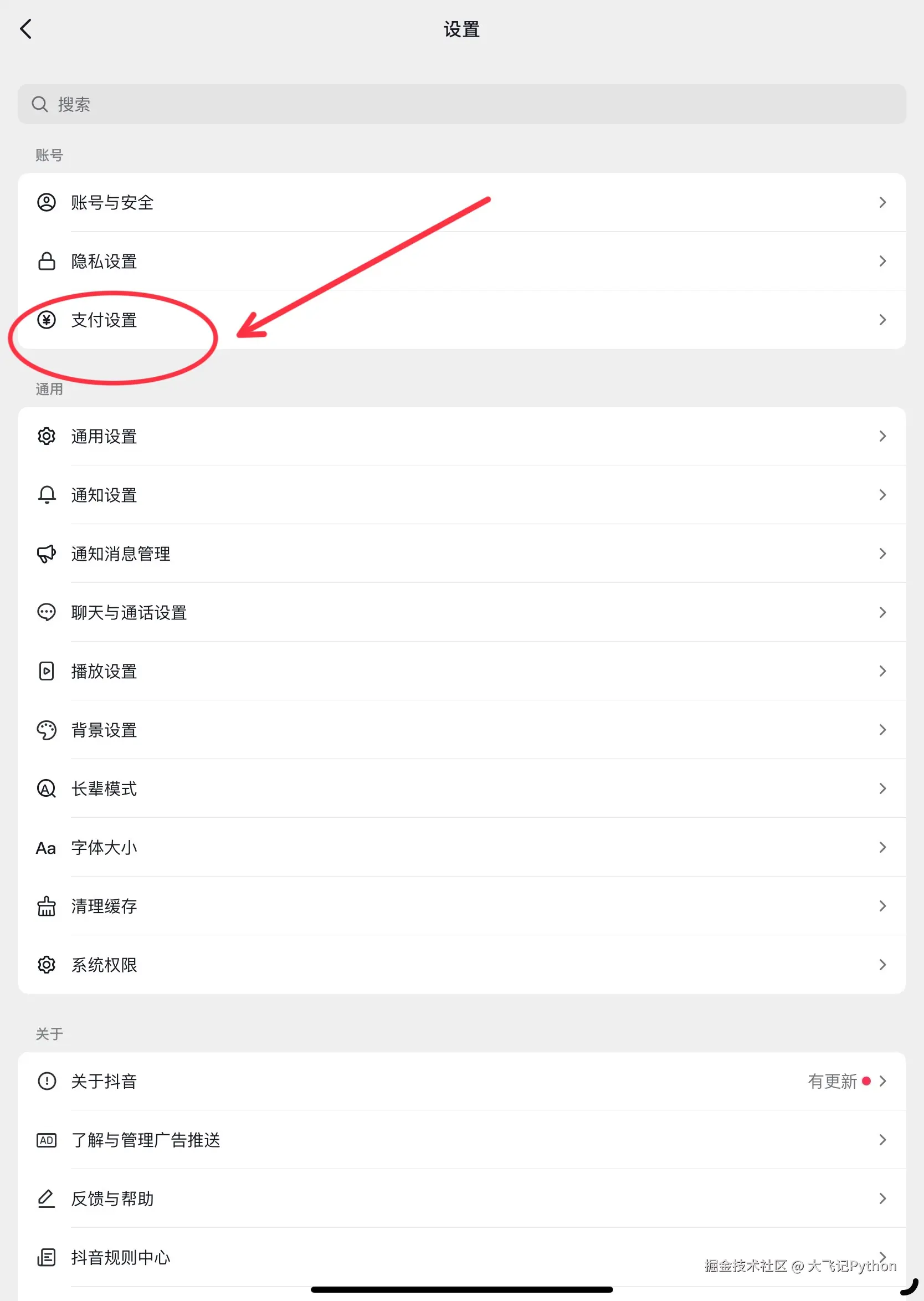
Task: Open 通知消息管理
Action: [x=461, y=554]
